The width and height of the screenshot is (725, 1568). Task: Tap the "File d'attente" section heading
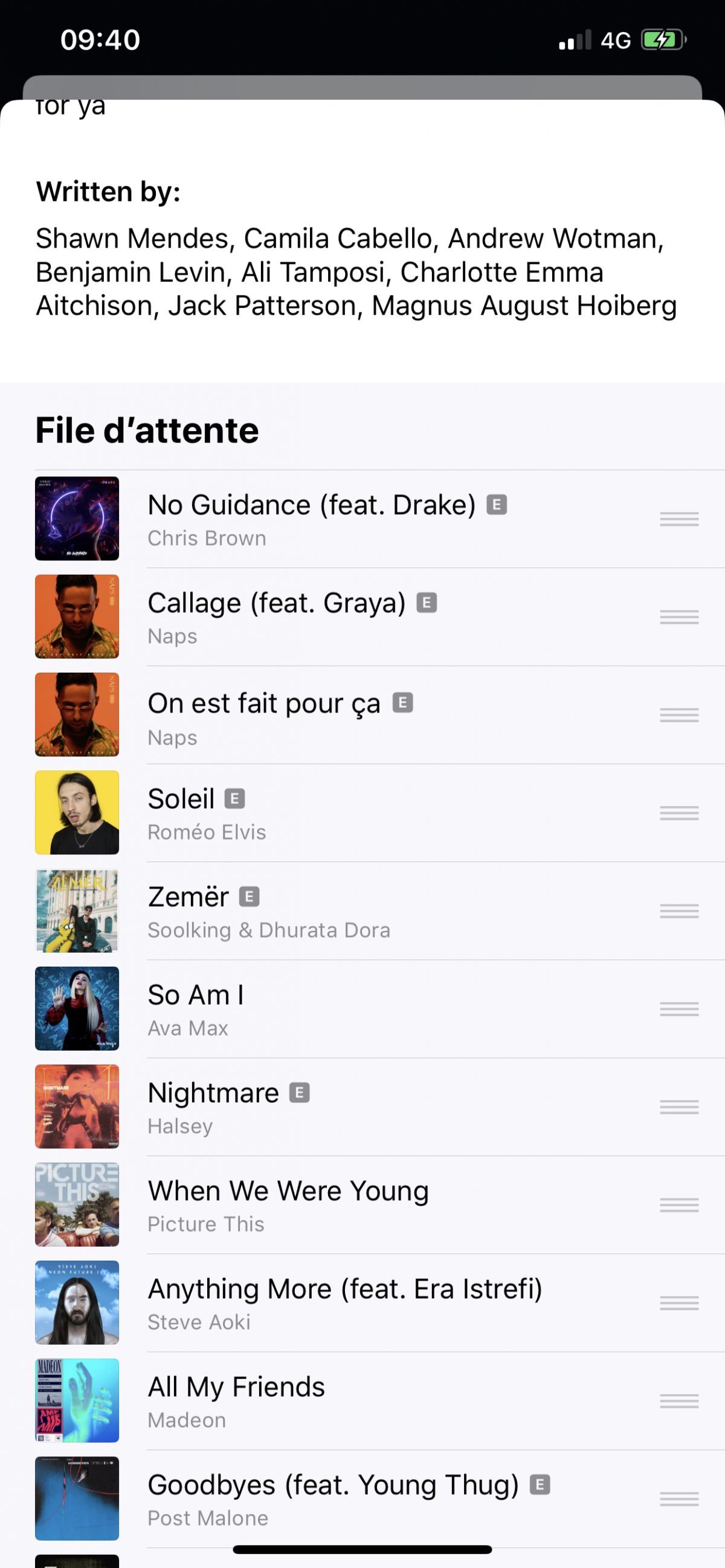tap(147, 430)
